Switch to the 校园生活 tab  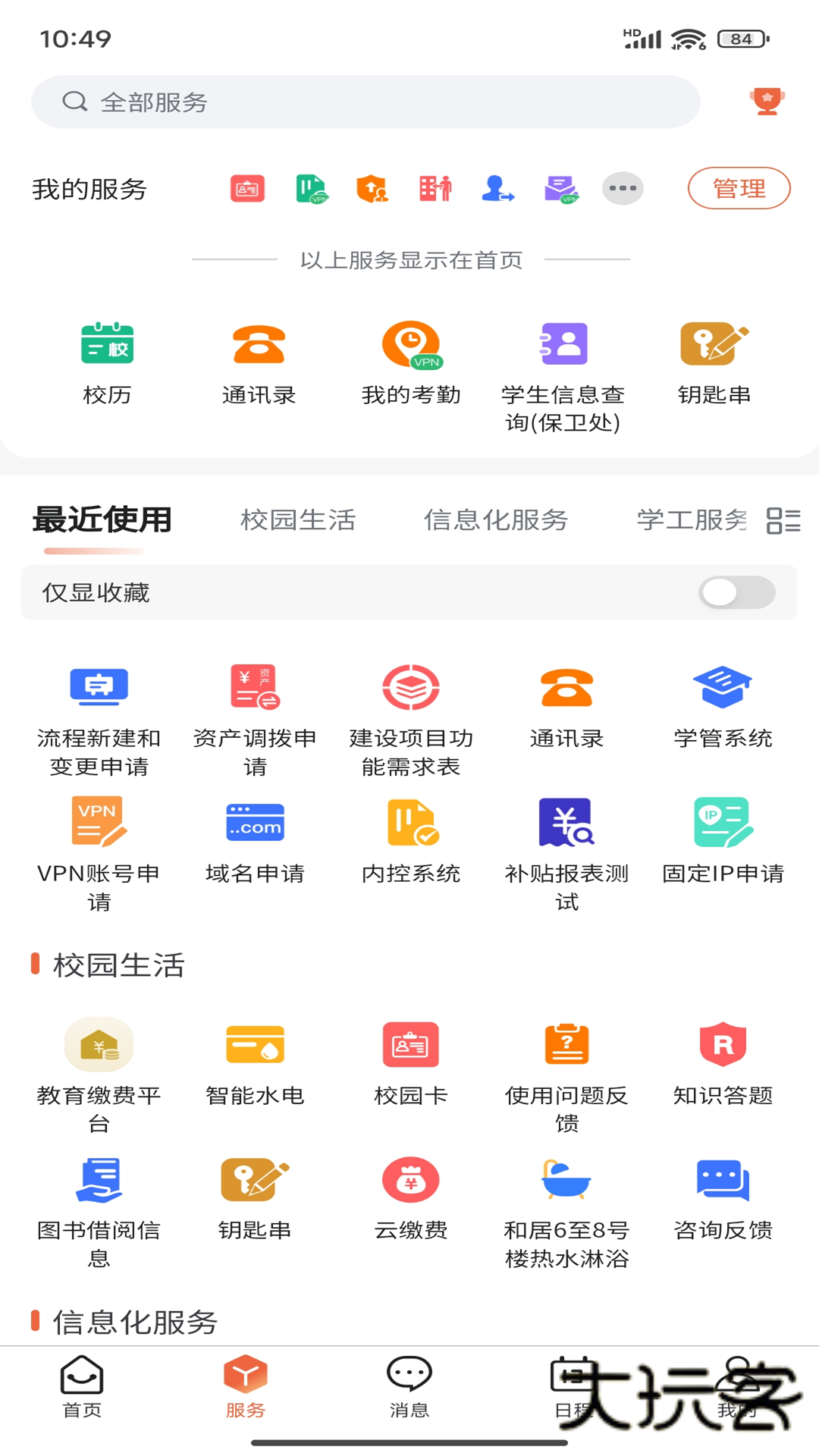[298, 520]
